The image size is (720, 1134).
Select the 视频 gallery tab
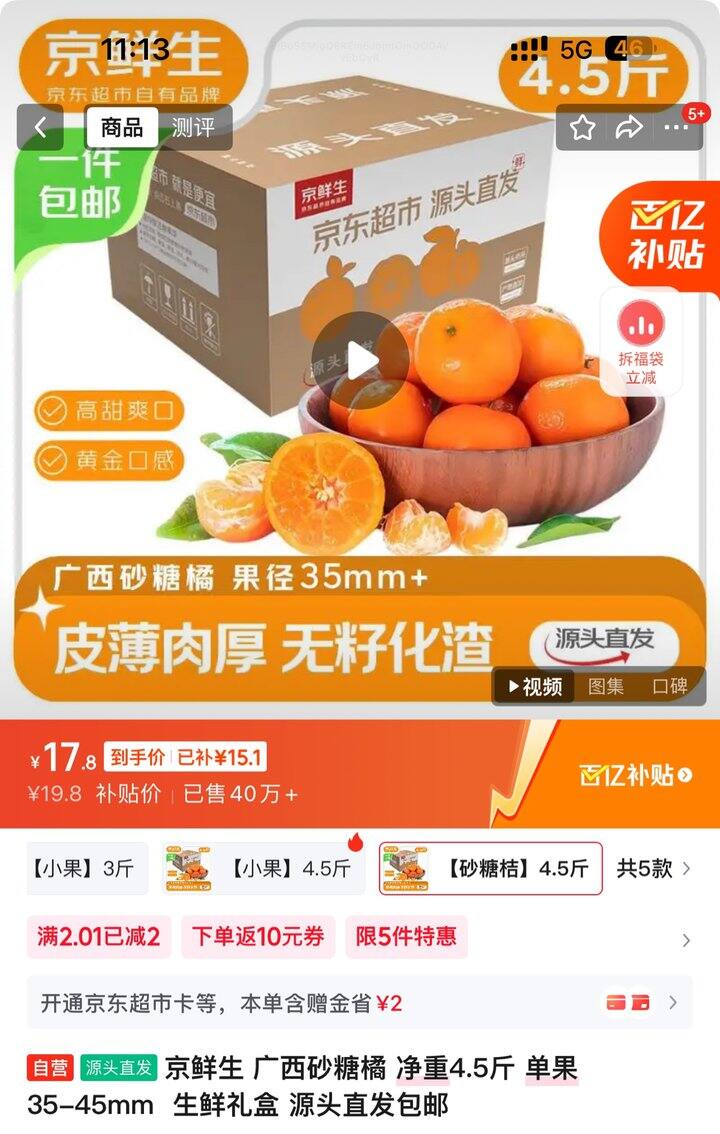pyautogui.click(x=534, y=686)
